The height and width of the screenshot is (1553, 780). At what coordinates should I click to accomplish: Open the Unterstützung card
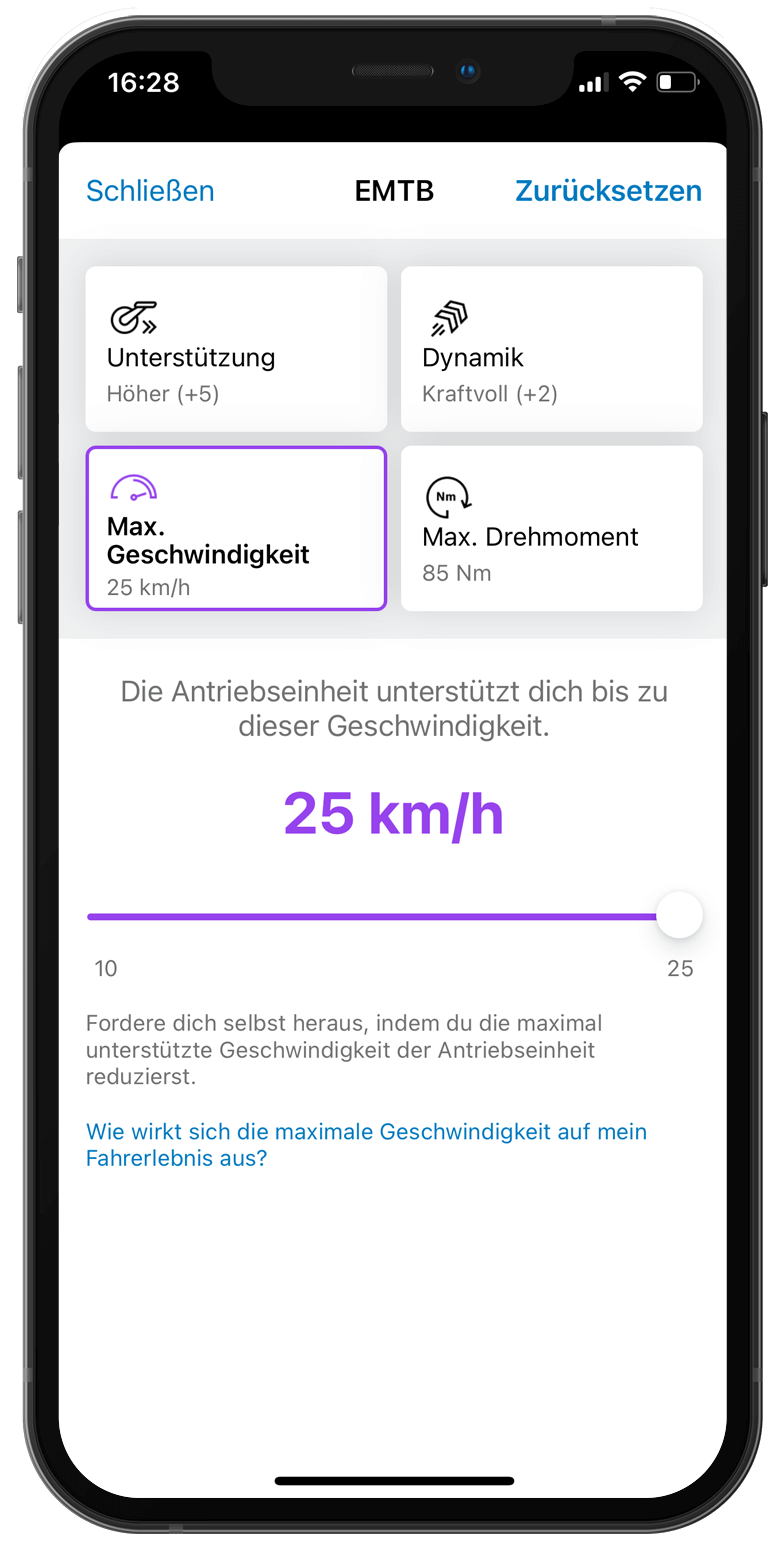pyautogui.click(x=236, y=348)
